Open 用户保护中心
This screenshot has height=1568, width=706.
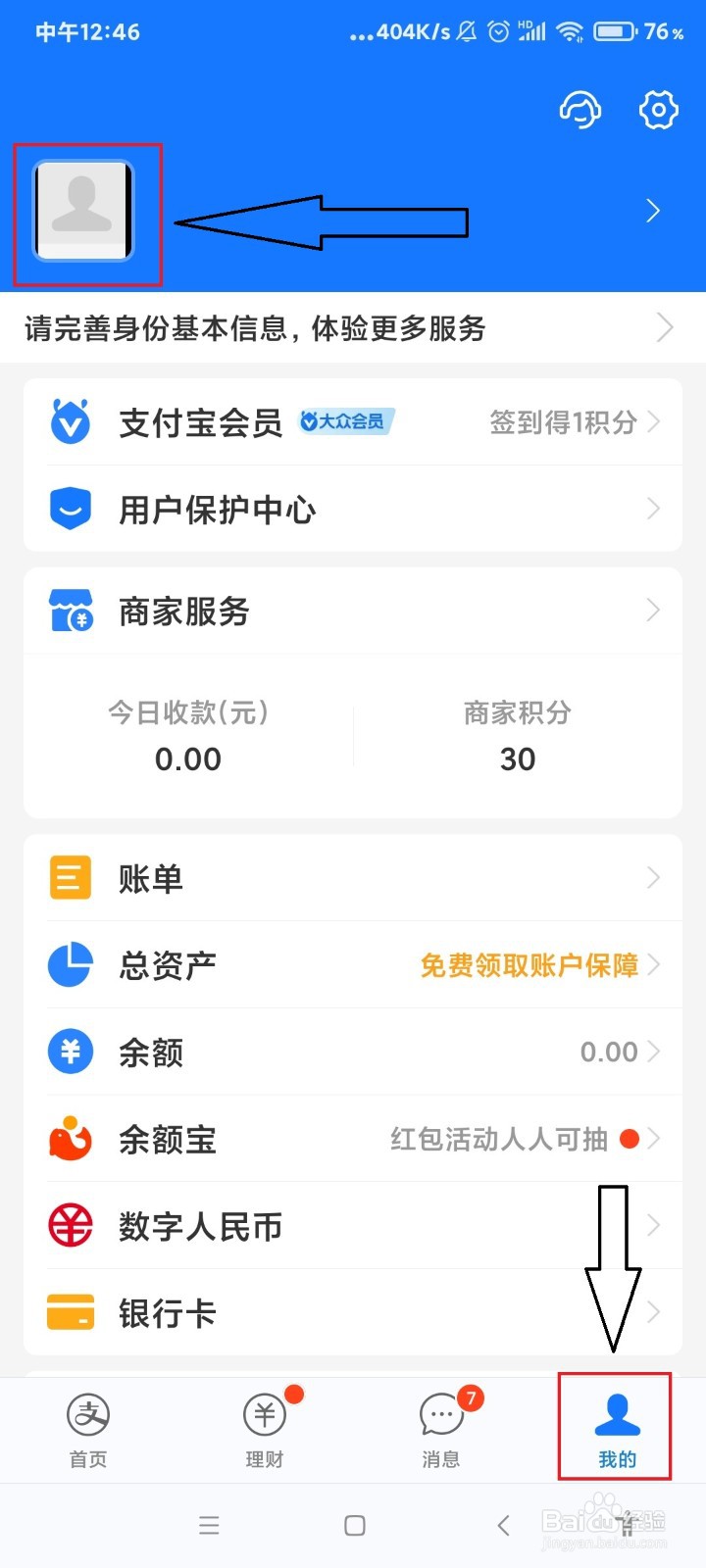353,509
